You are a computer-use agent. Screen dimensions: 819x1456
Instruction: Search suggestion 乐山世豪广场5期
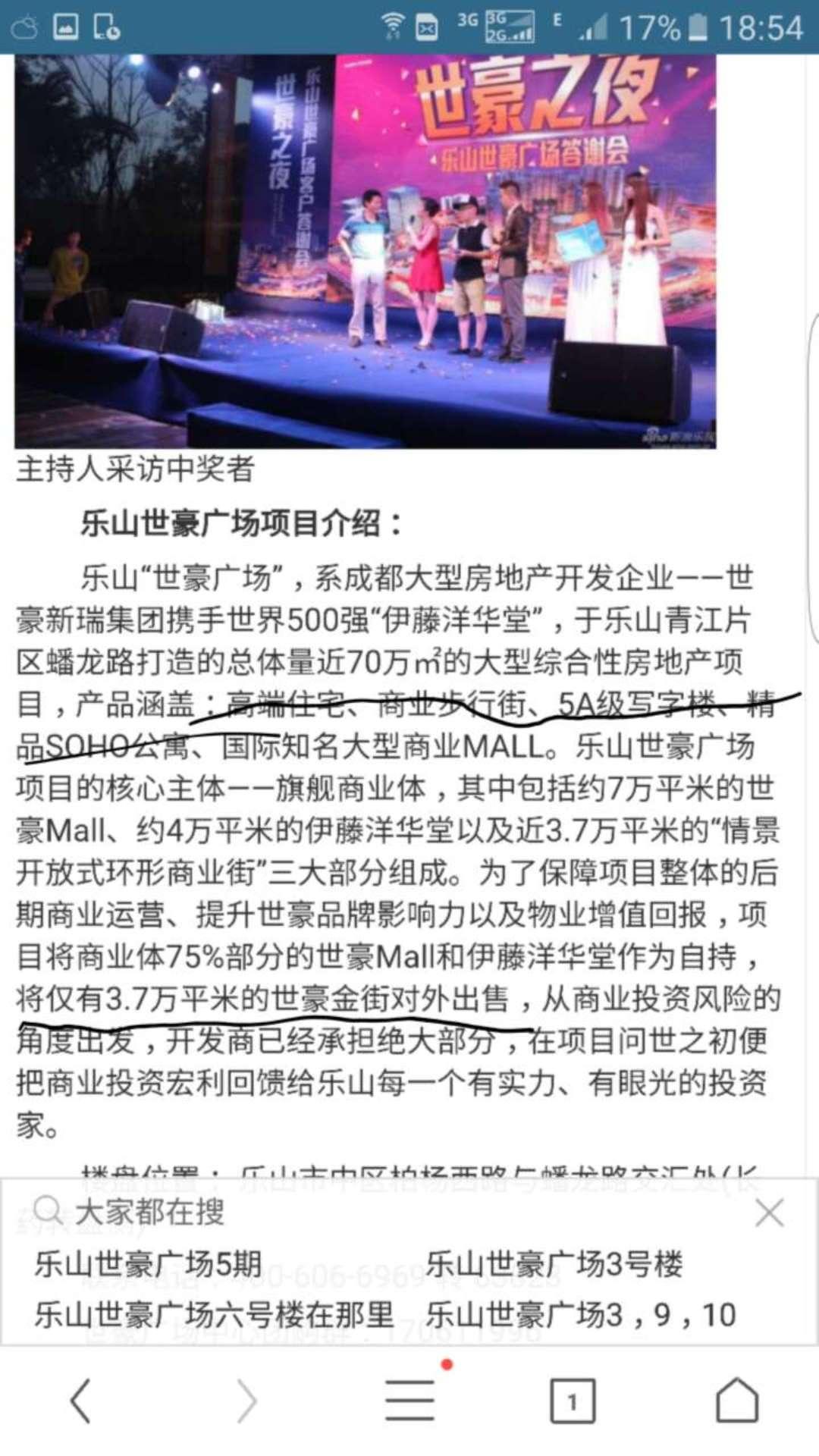tap(148, 1264)
